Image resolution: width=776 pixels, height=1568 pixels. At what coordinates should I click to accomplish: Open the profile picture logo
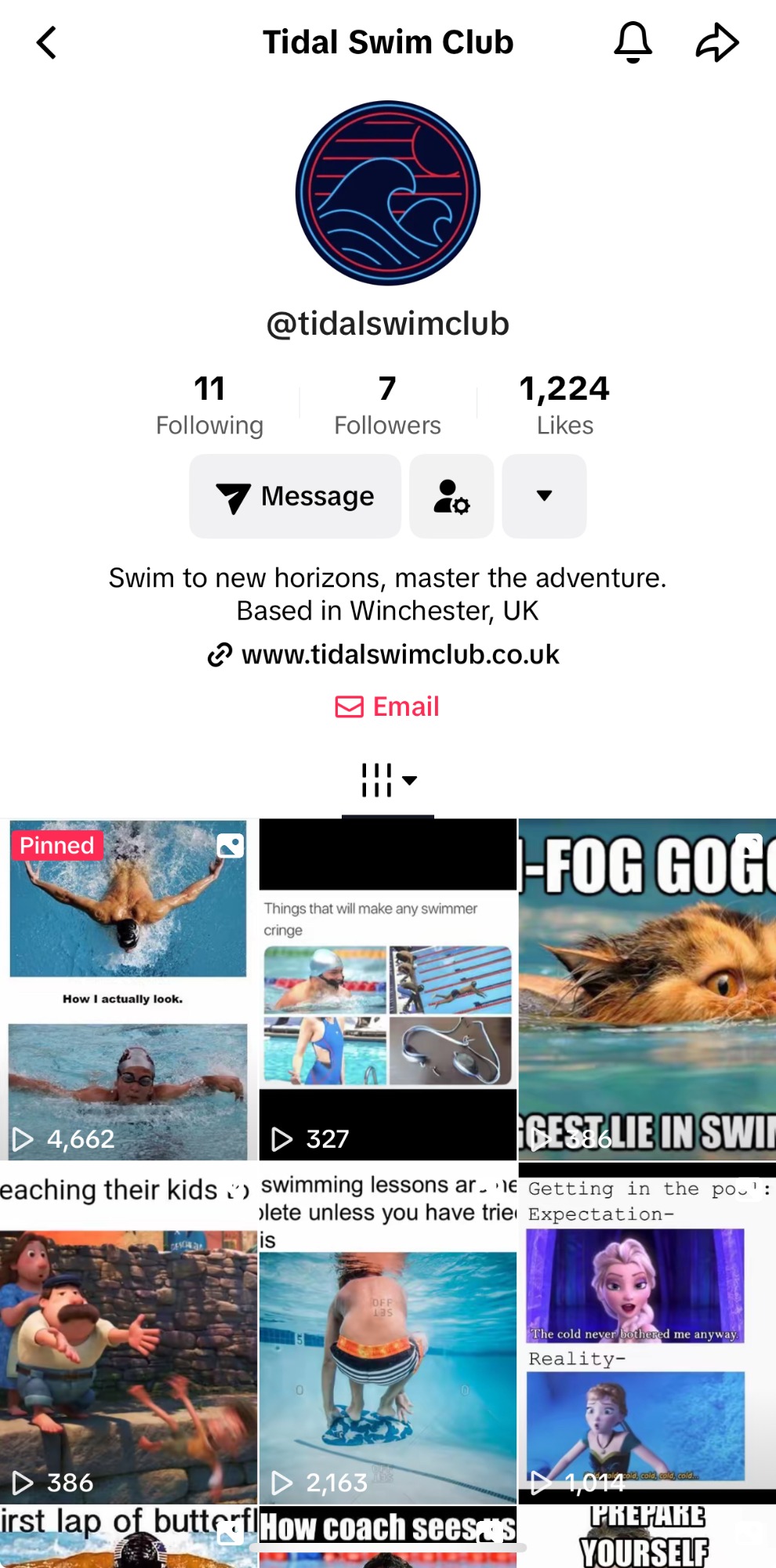tap(388, 193)
